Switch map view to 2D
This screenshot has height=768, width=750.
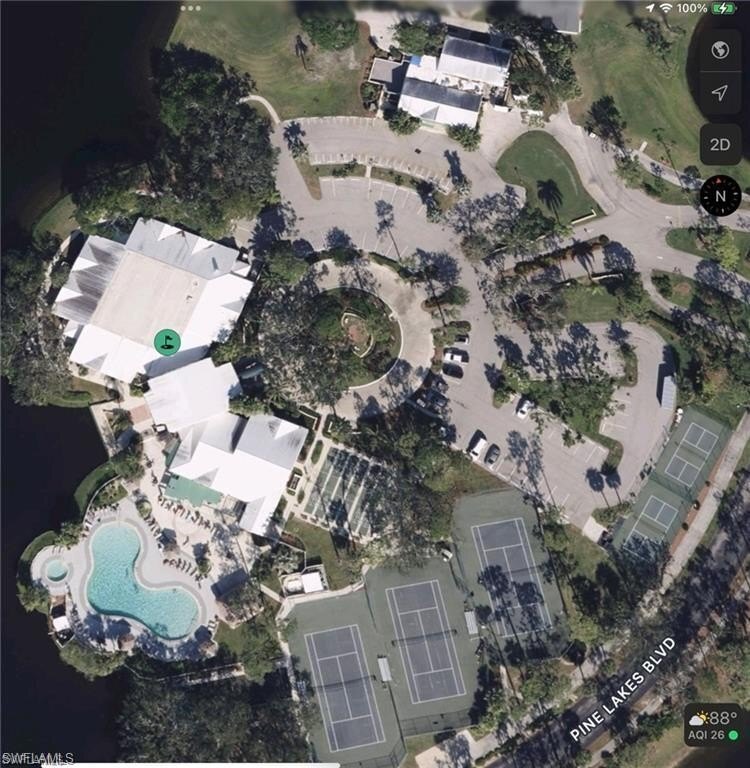pyautogui.click(x=720, y=144)
